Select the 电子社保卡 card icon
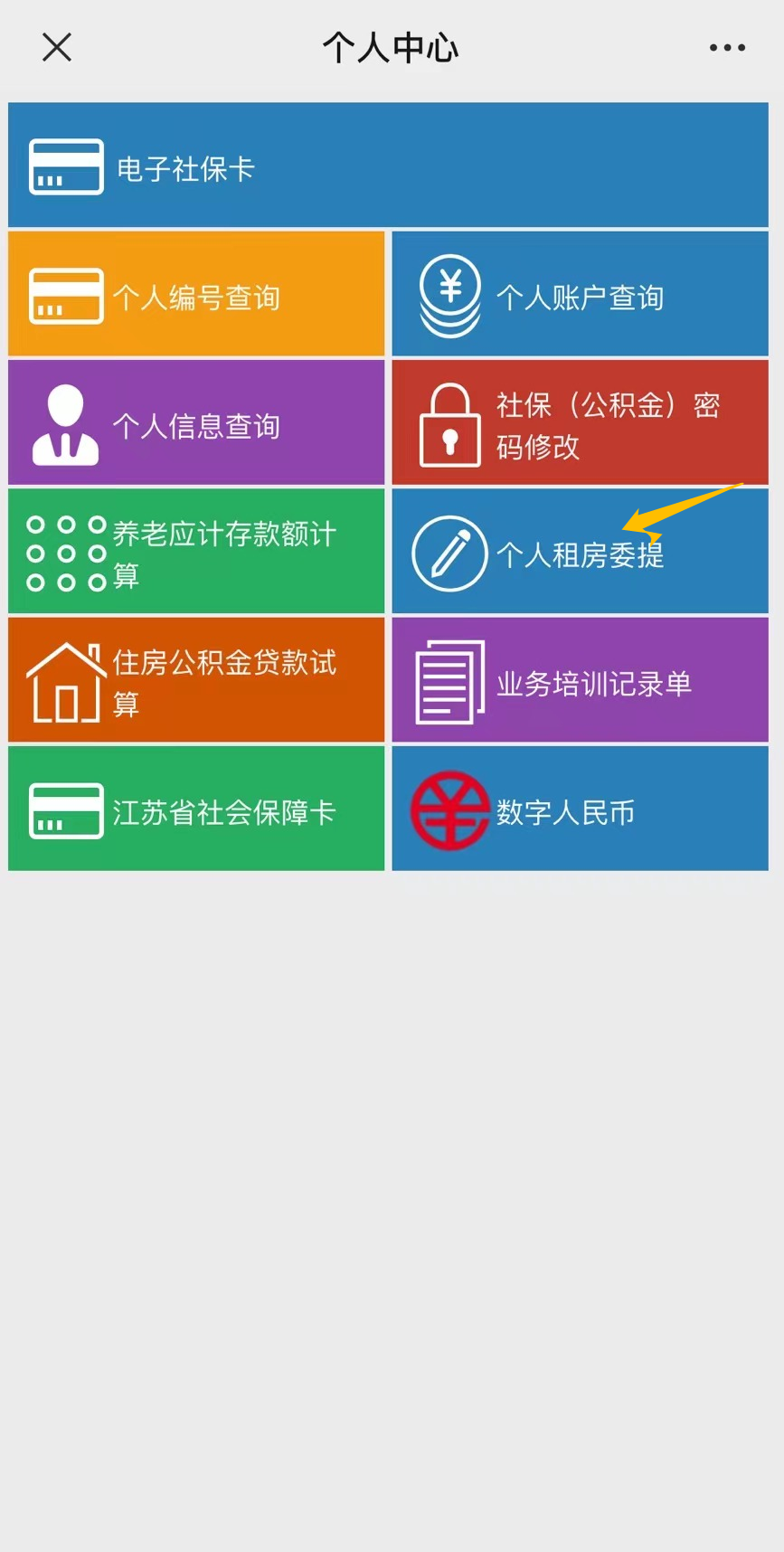The height and width of the screenshot is (1552, 784). [x=65, y=166]
